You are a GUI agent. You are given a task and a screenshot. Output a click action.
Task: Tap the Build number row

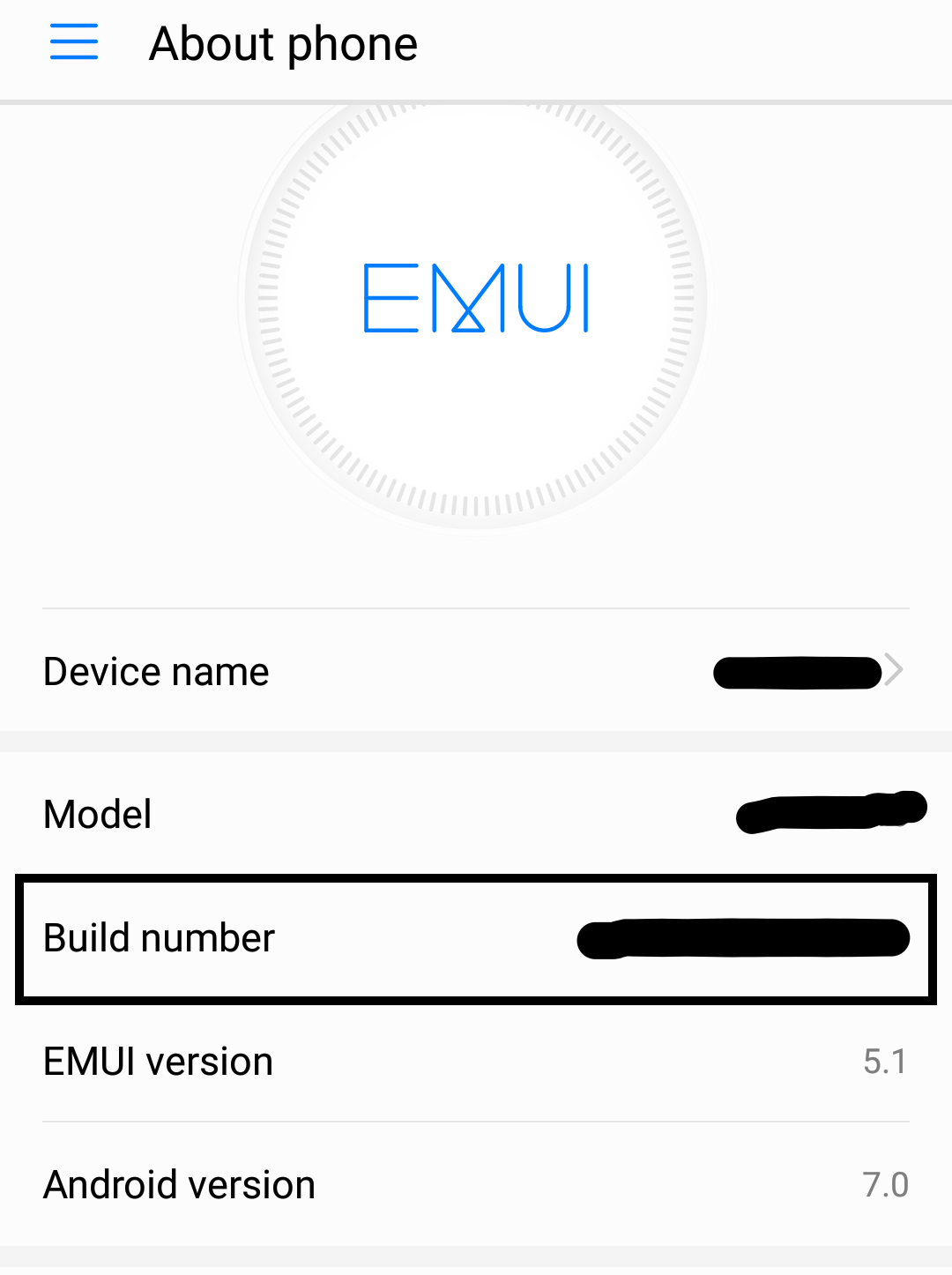point(476,938)
